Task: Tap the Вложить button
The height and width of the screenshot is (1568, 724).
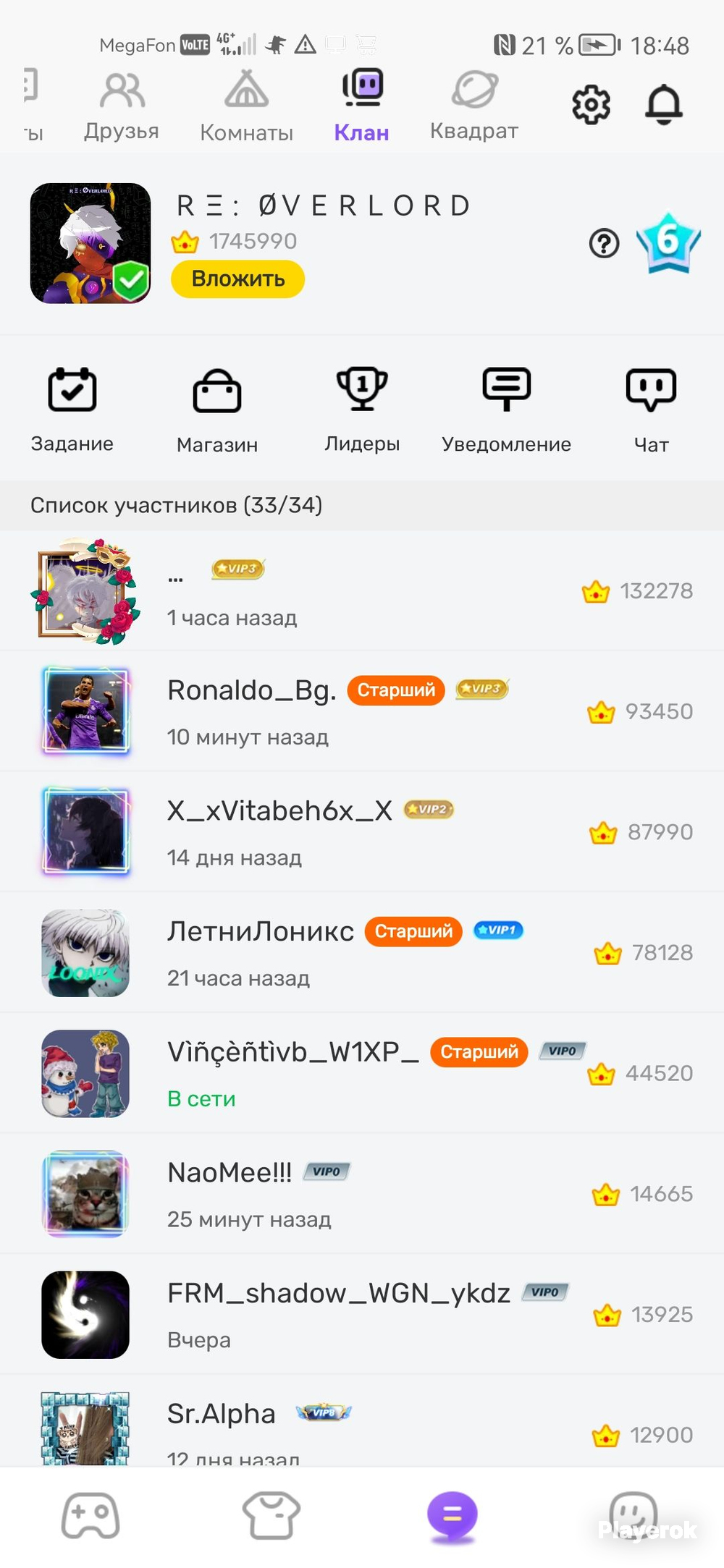Action: 237,279
